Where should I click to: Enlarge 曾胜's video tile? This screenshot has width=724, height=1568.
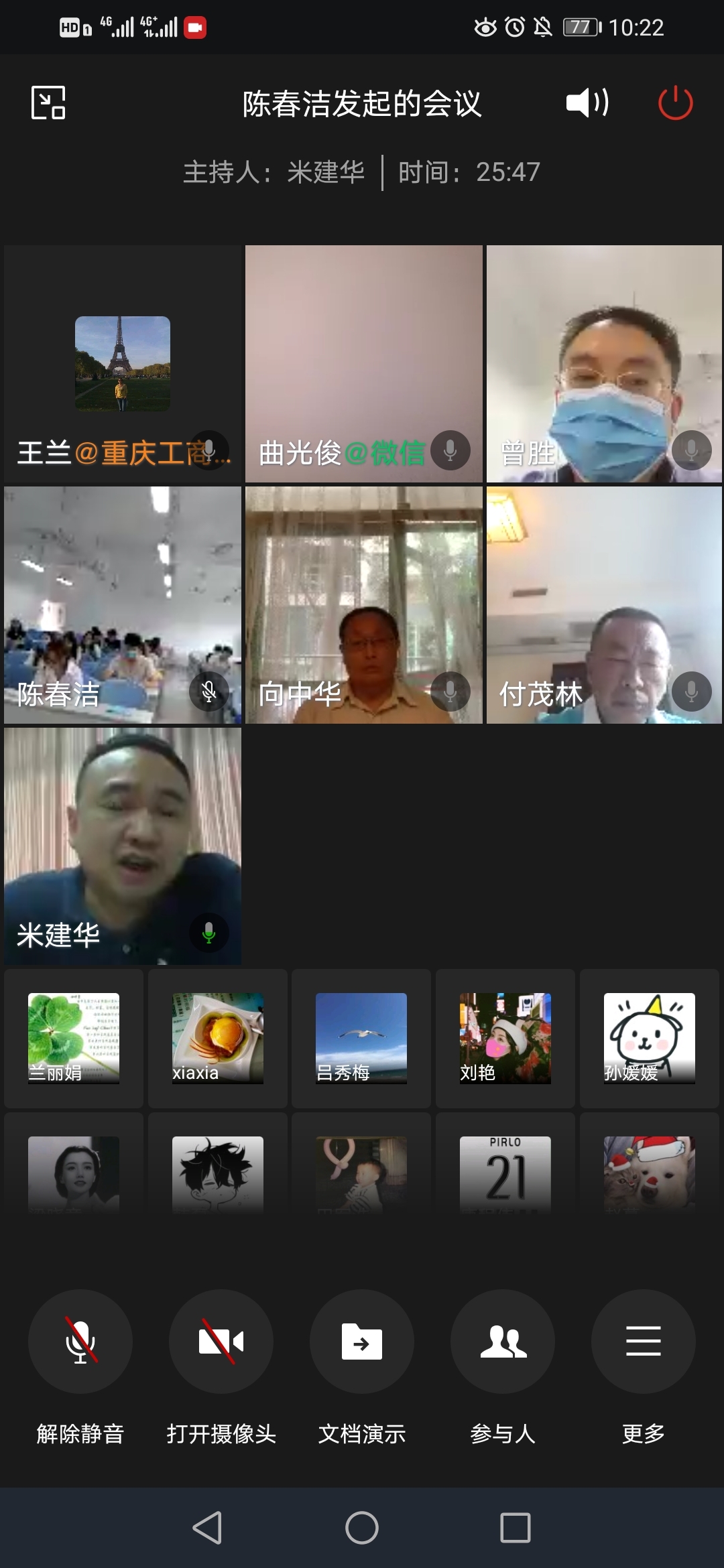pyautogui.click(x=604, y=363)
